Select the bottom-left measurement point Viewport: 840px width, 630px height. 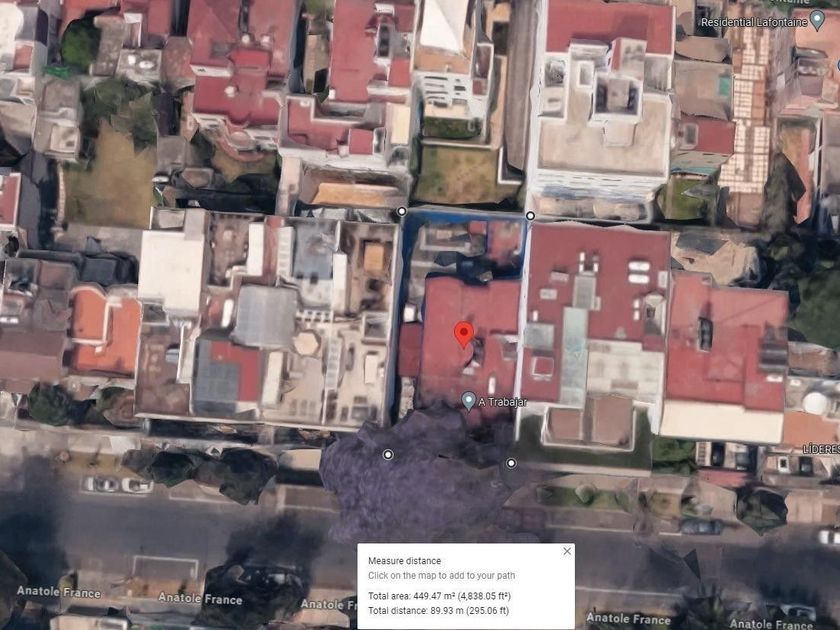[x=388, y=455]
